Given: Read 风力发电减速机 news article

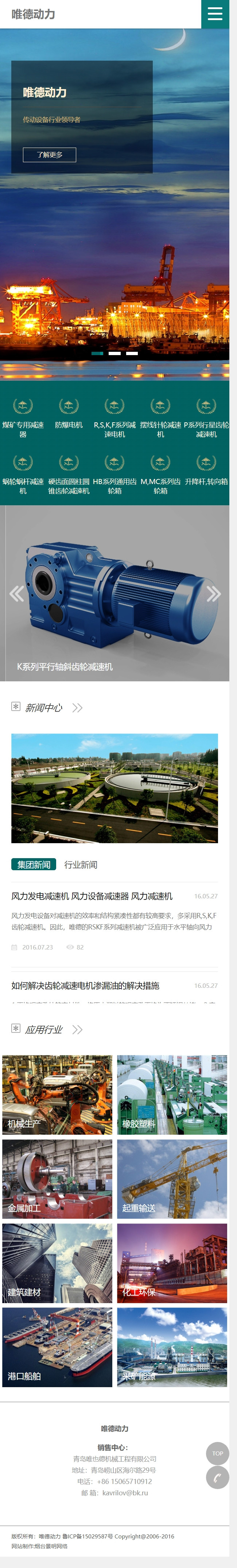Looking at the screenshot, I should (92, 896).
